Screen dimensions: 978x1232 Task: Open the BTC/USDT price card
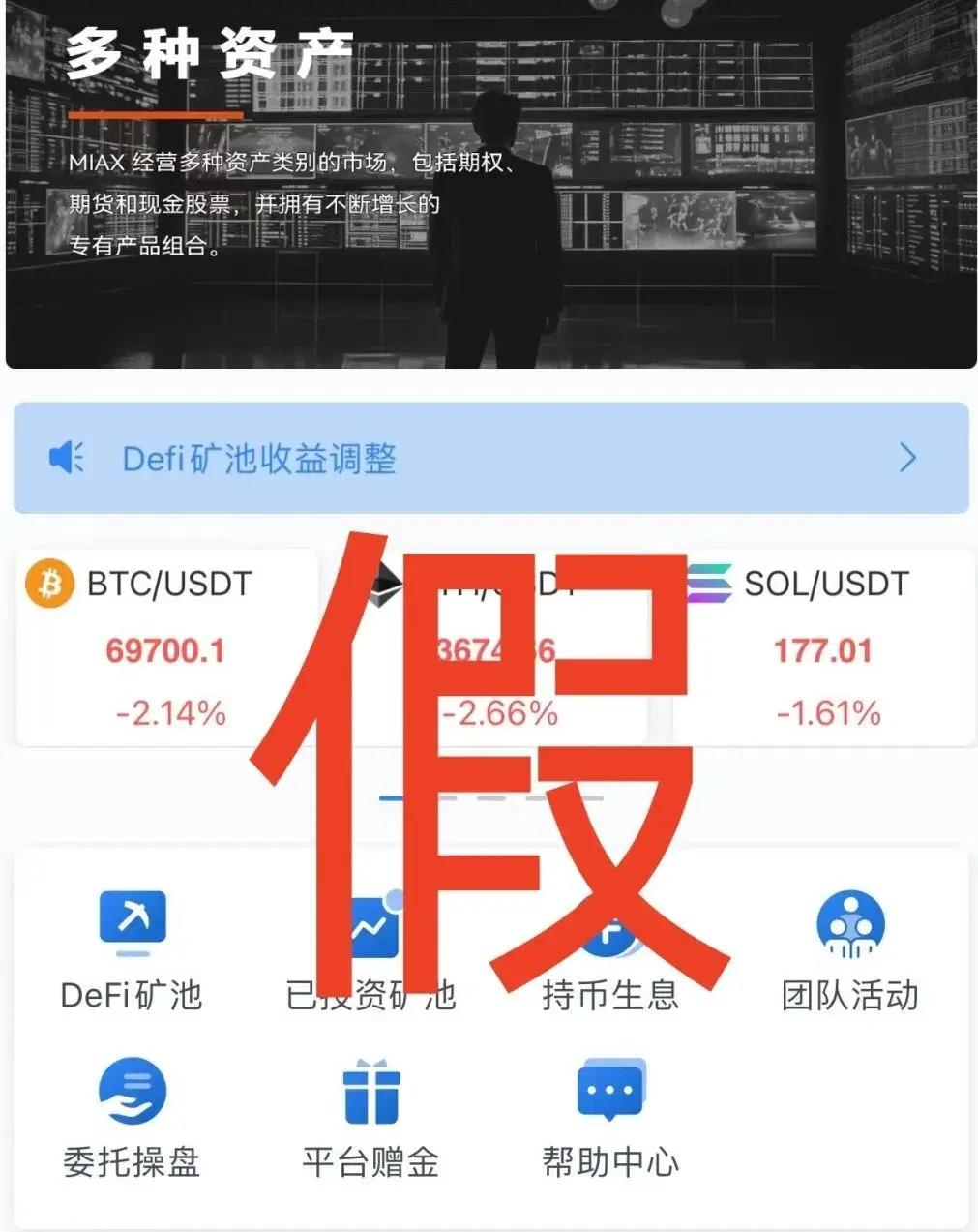coord(166,646)
